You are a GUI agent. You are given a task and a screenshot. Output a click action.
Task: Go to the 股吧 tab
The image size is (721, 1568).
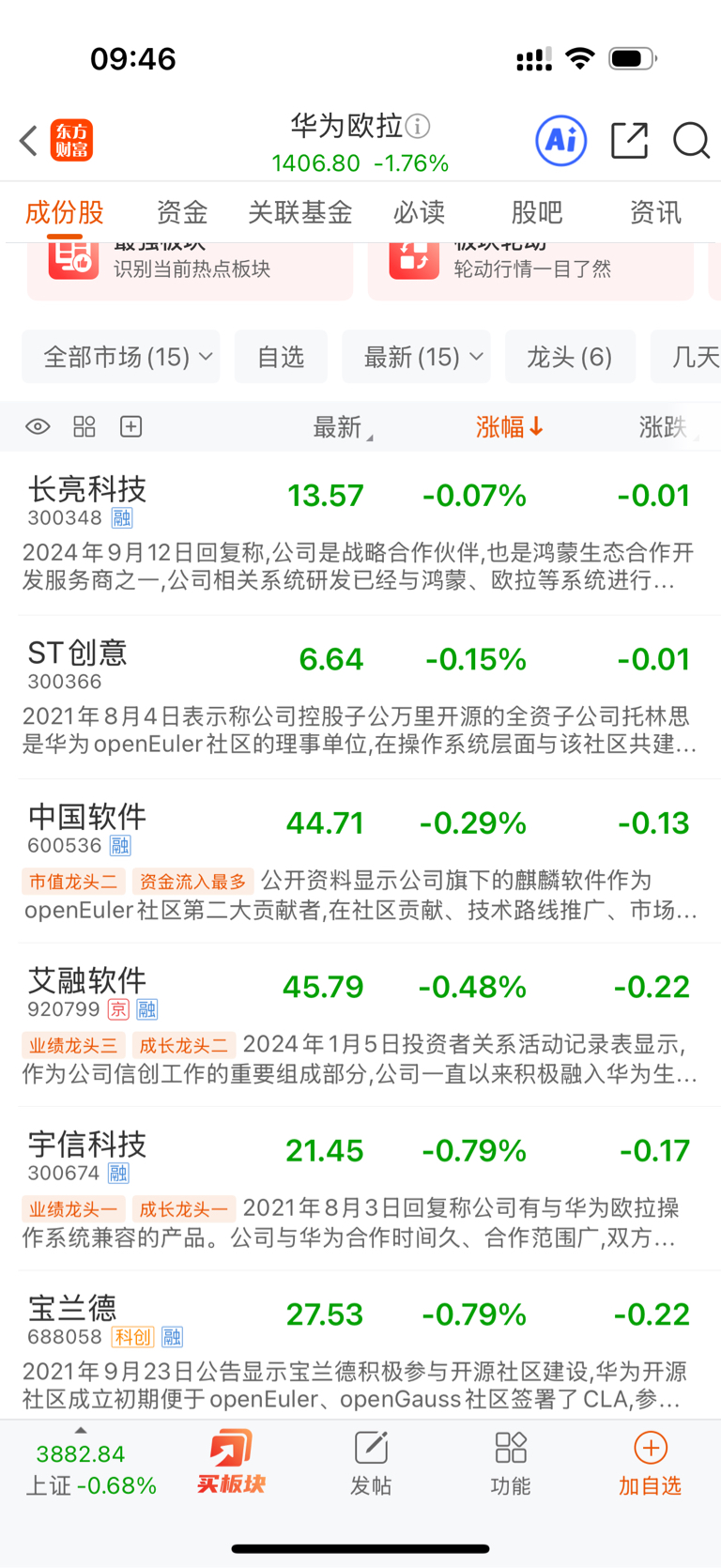(x=537, y=212)
